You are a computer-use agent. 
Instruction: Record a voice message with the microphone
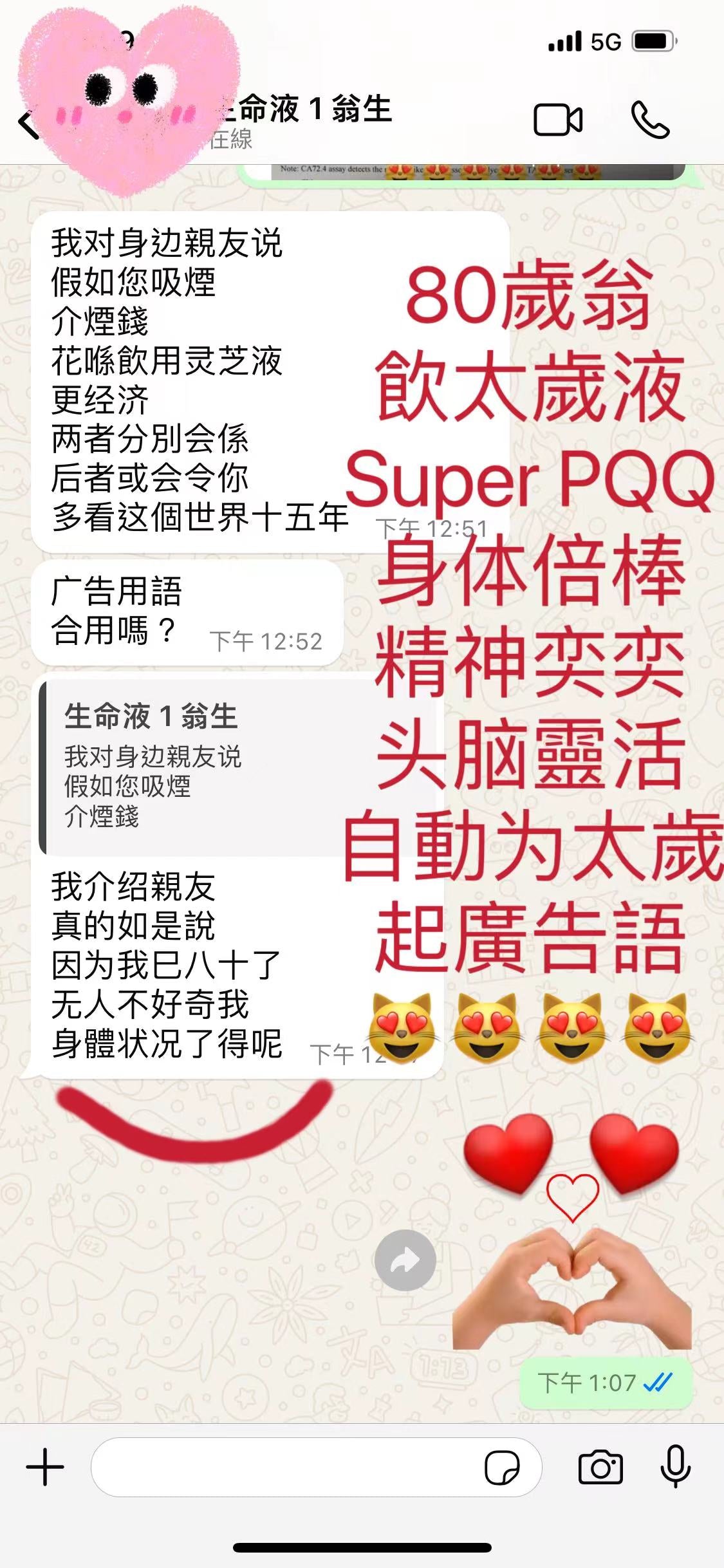point(676,1468)
